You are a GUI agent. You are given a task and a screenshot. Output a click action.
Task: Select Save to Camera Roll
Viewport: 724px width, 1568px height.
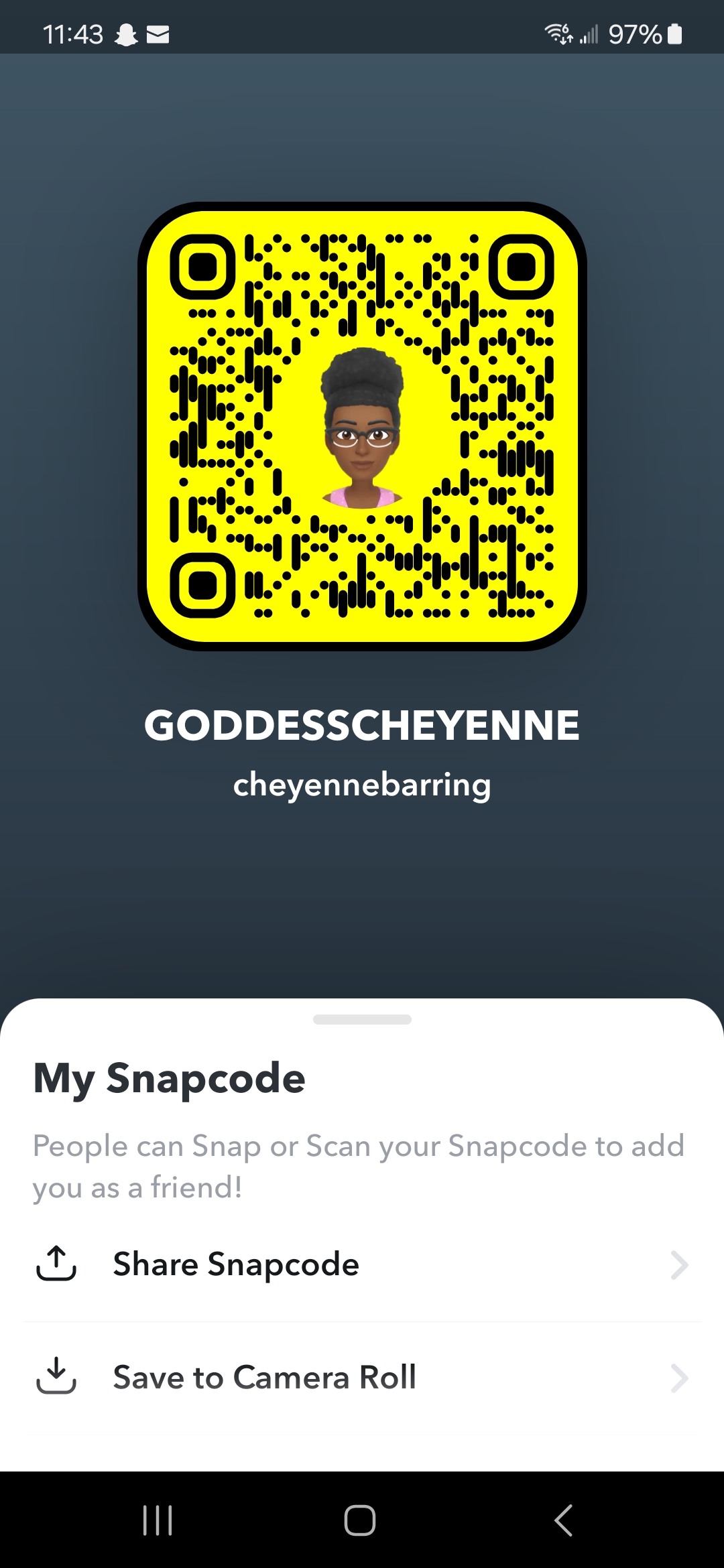pyautogui.click(x=362, y=1378)
